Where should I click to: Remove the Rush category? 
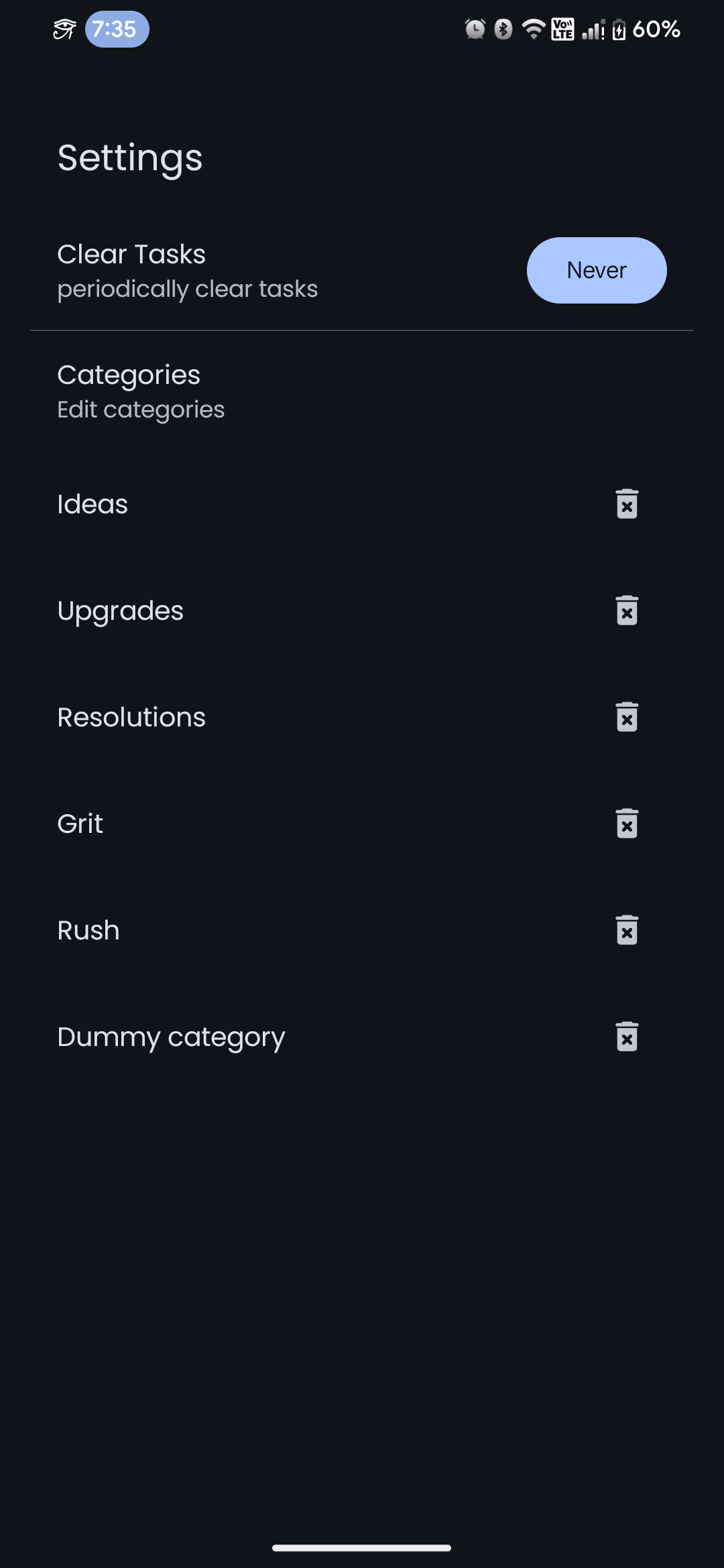627,930
